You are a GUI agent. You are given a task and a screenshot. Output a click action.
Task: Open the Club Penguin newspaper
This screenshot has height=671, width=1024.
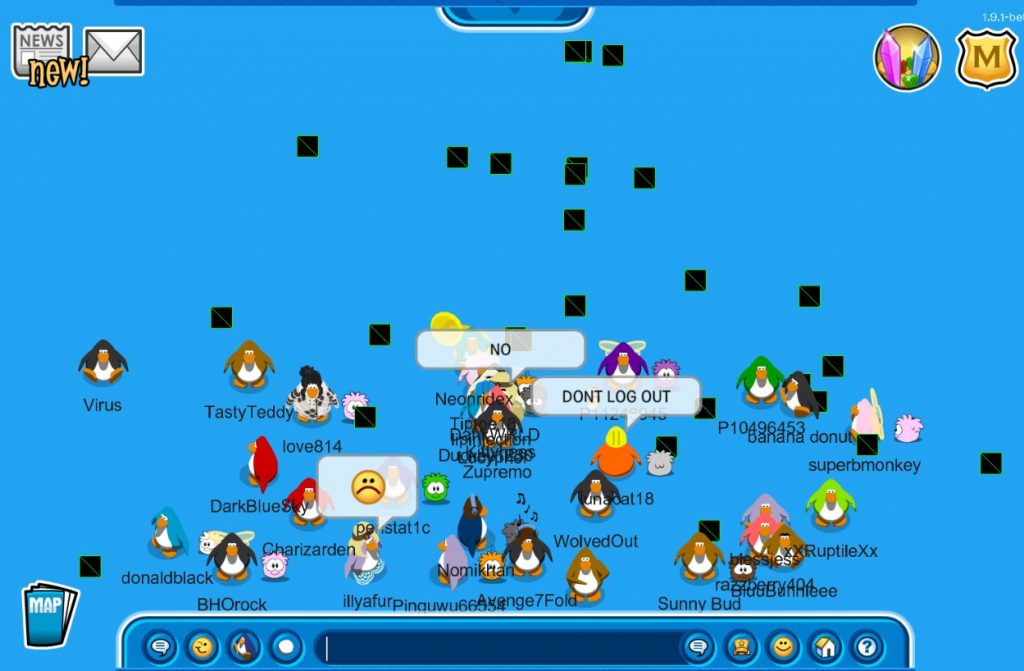[42, 50]
